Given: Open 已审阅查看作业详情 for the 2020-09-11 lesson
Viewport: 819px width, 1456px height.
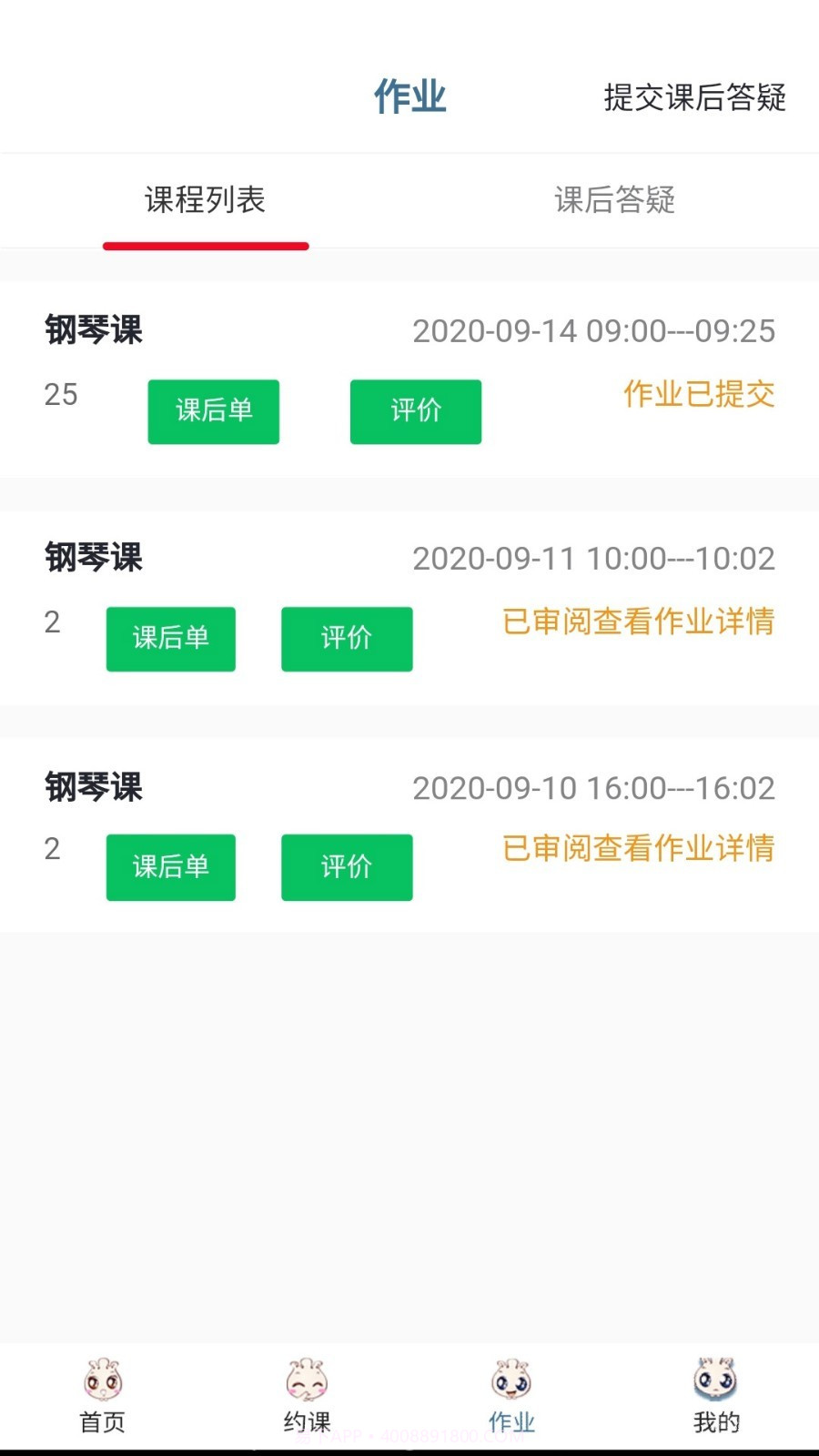Looking at the screenshot, I should pos(637,622).
